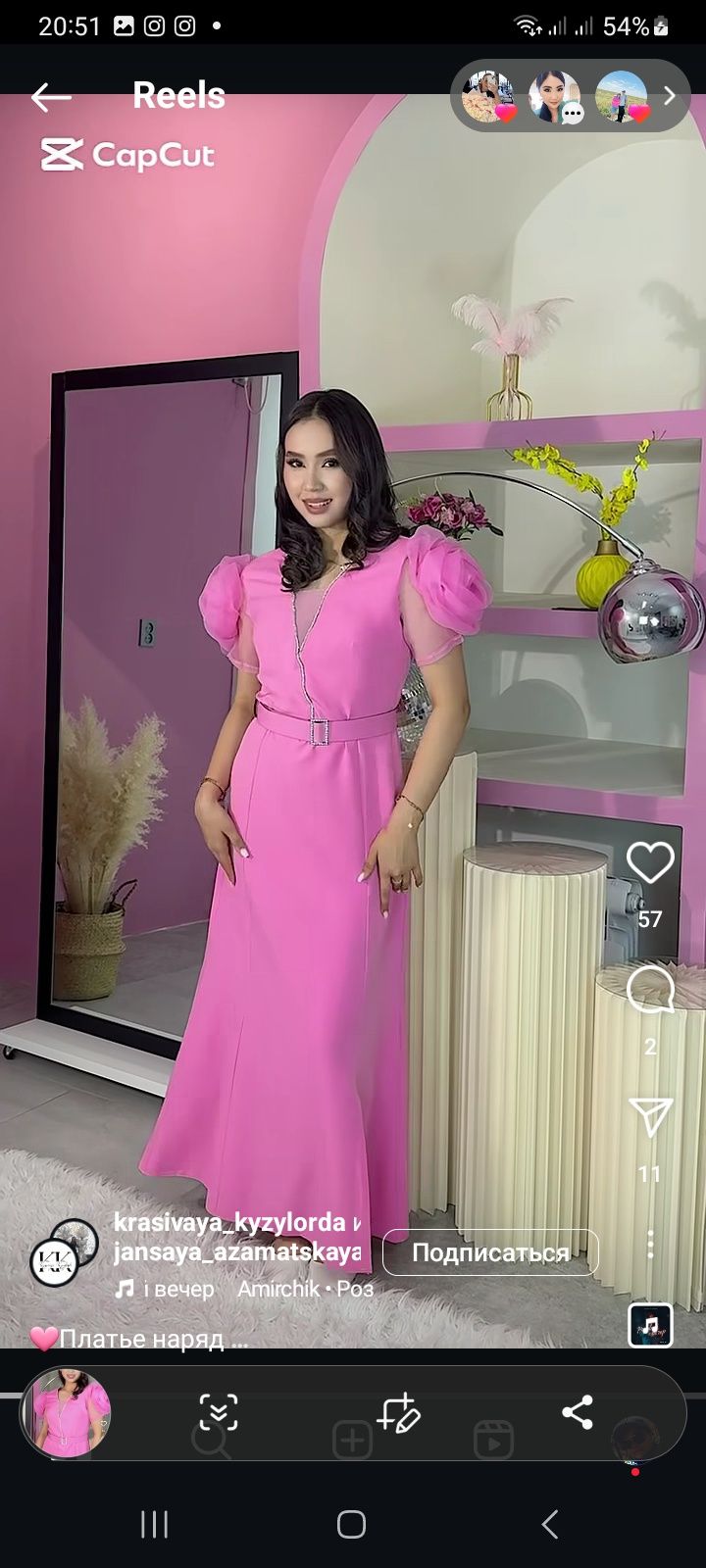Tap the Подписаться button
The height and width of the screenshot is (1568, 706).
click(x=490, y=1252)
